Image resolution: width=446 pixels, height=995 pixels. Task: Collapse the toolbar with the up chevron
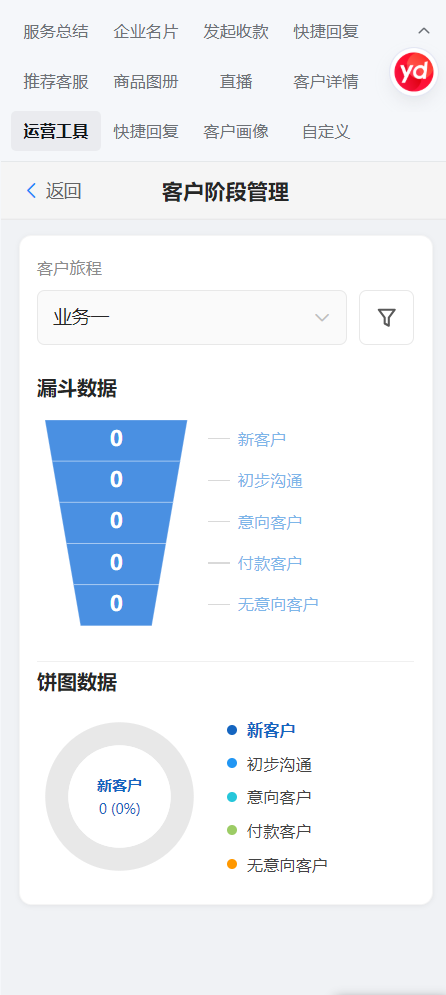click(424, 30)
